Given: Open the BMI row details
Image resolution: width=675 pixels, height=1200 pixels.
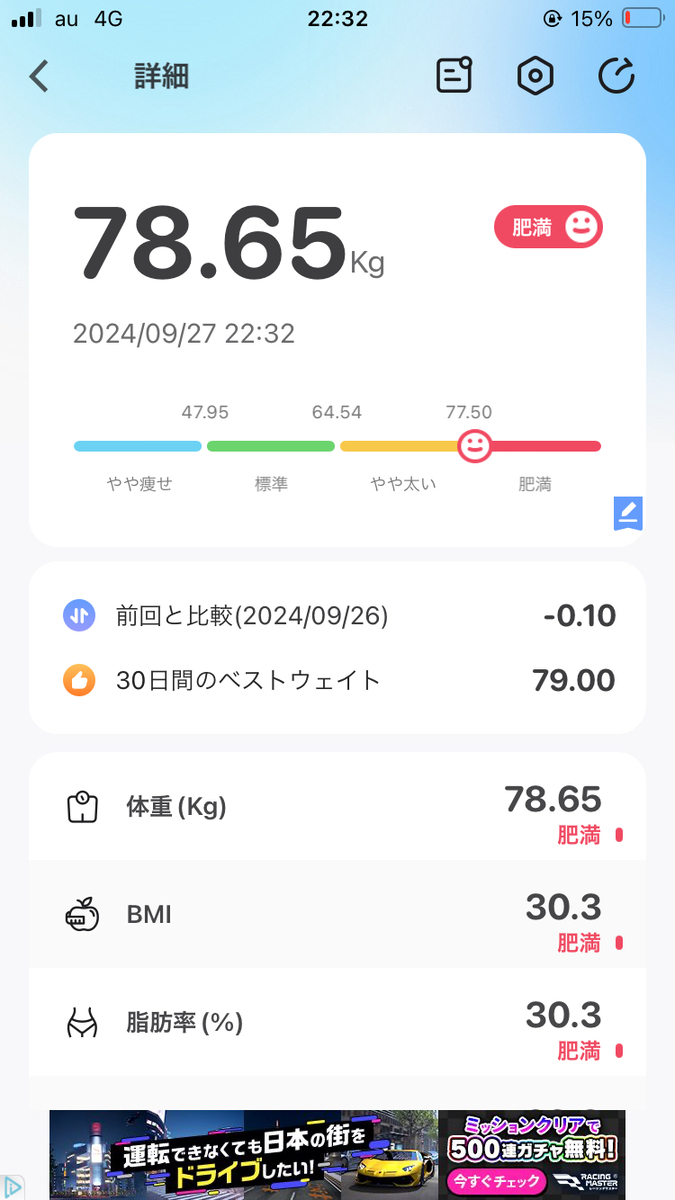Looking at the screenshot, I should click(337, 914).
